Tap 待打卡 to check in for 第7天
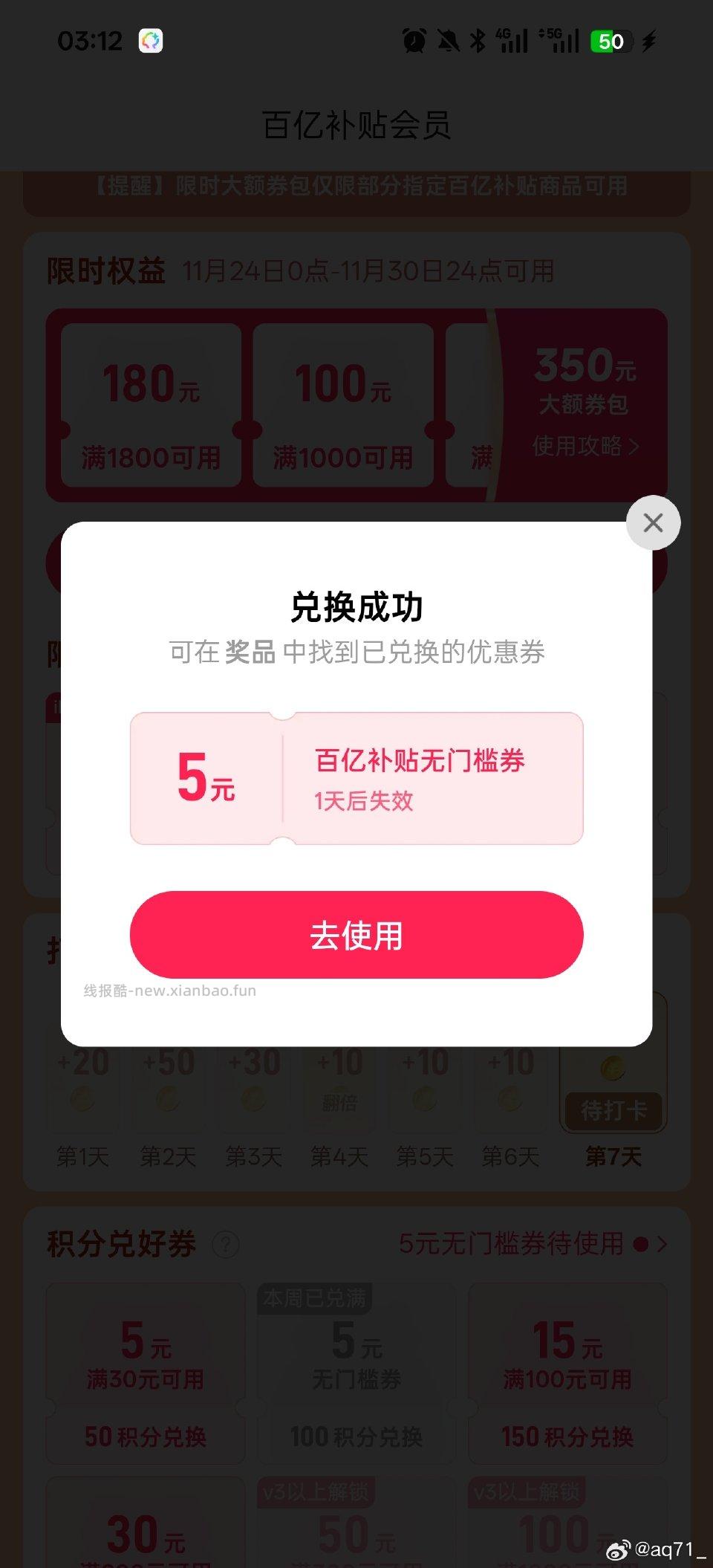 click(x=613, y=1111)
